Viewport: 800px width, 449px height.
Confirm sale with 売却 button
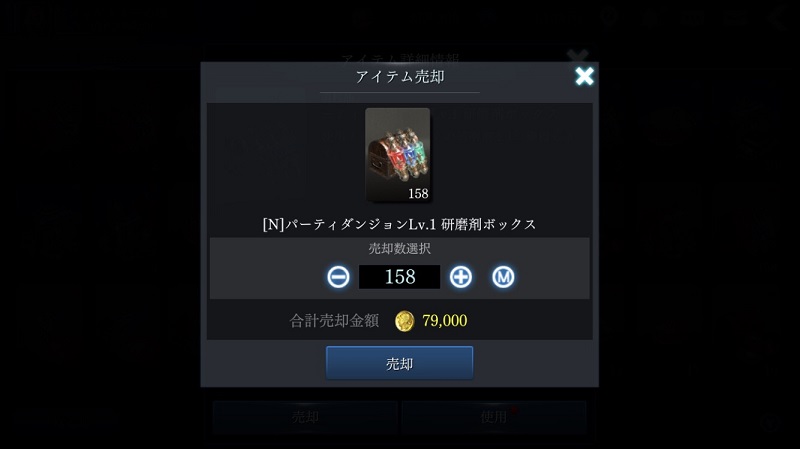[399, 363]
